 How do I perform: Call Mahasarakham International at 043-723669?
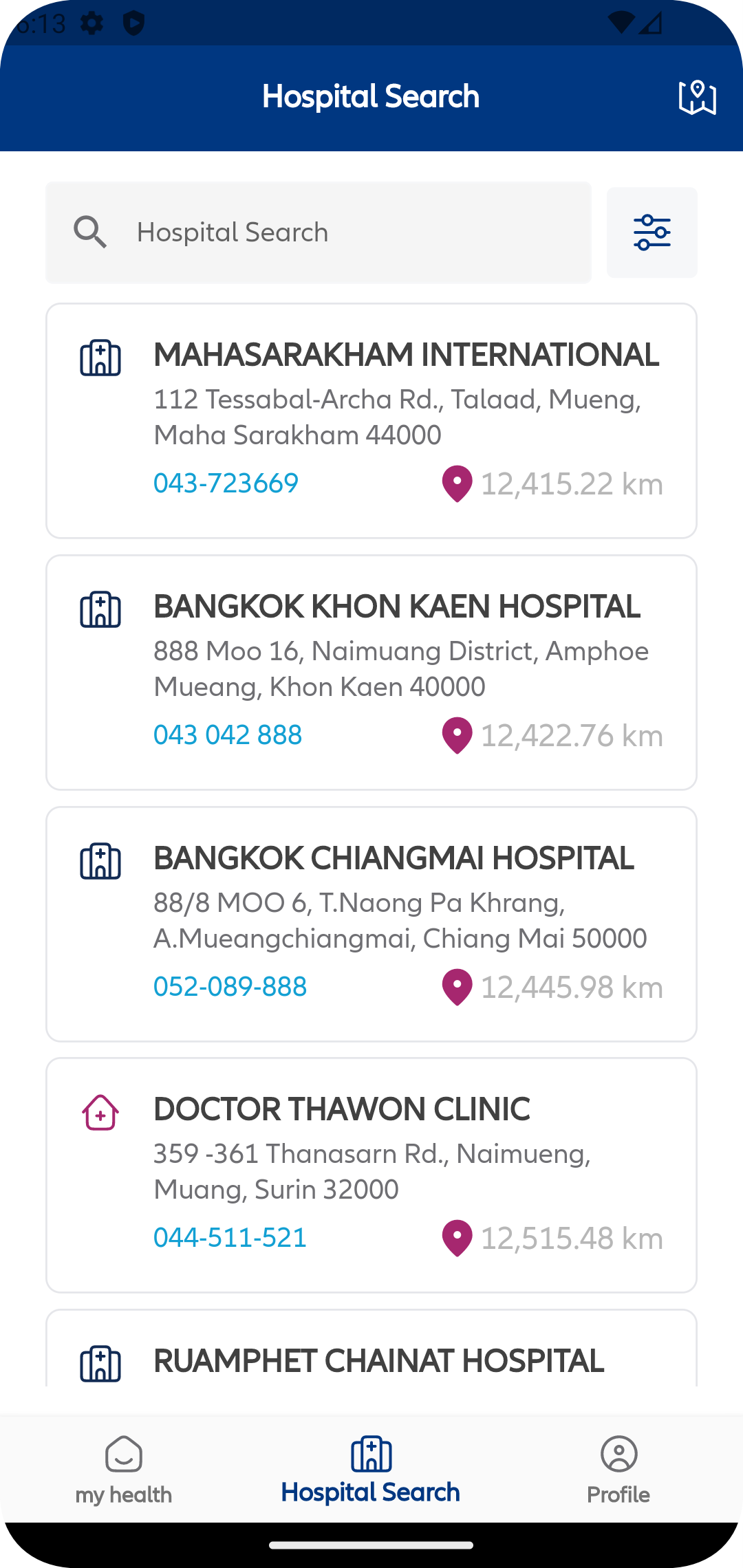coord(226,483)
